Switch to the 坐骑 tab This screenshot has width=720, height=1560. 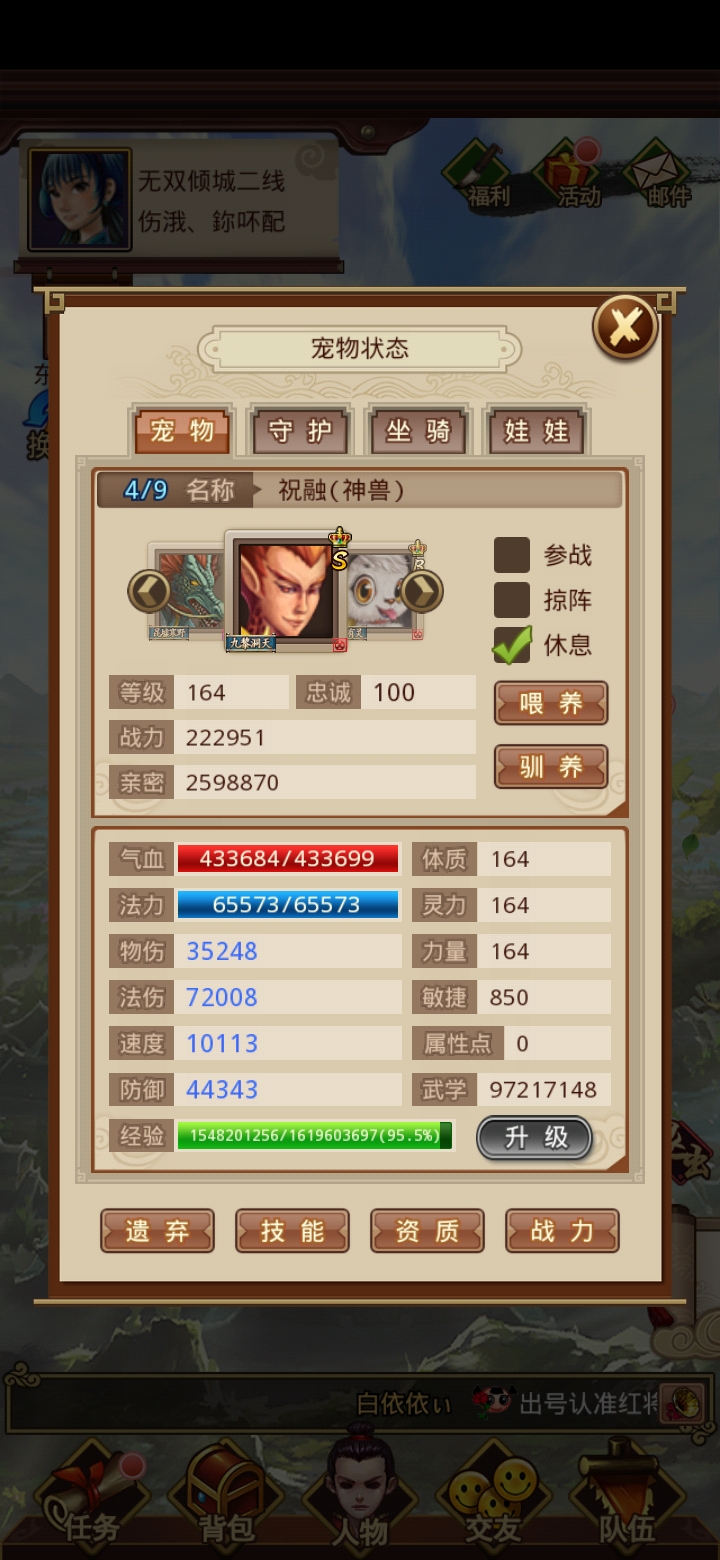coord(418,432)
